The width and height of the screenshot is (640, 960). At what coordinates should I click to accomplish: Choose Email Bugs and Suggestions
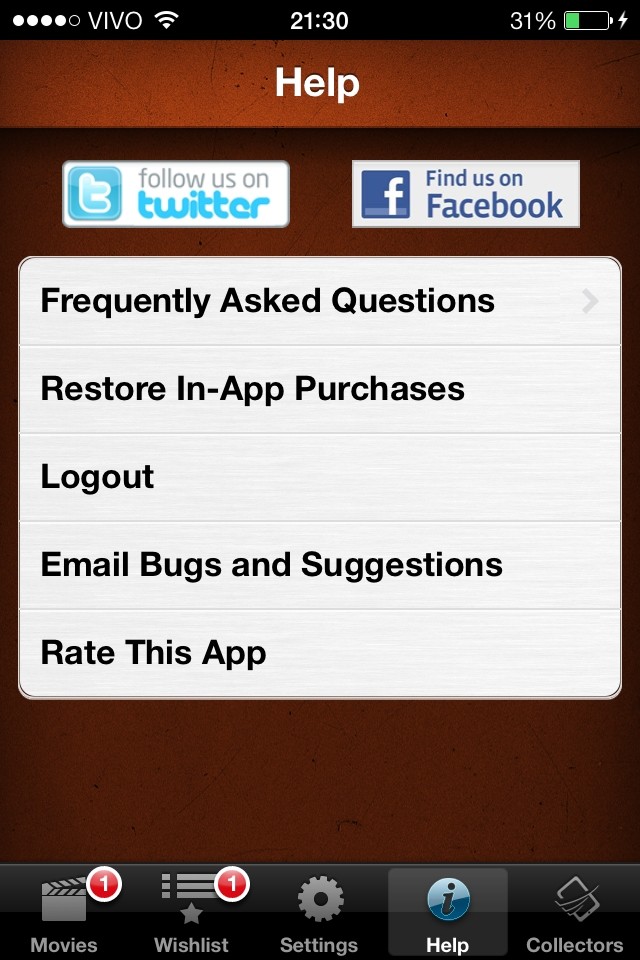click(x=320, y=565)
